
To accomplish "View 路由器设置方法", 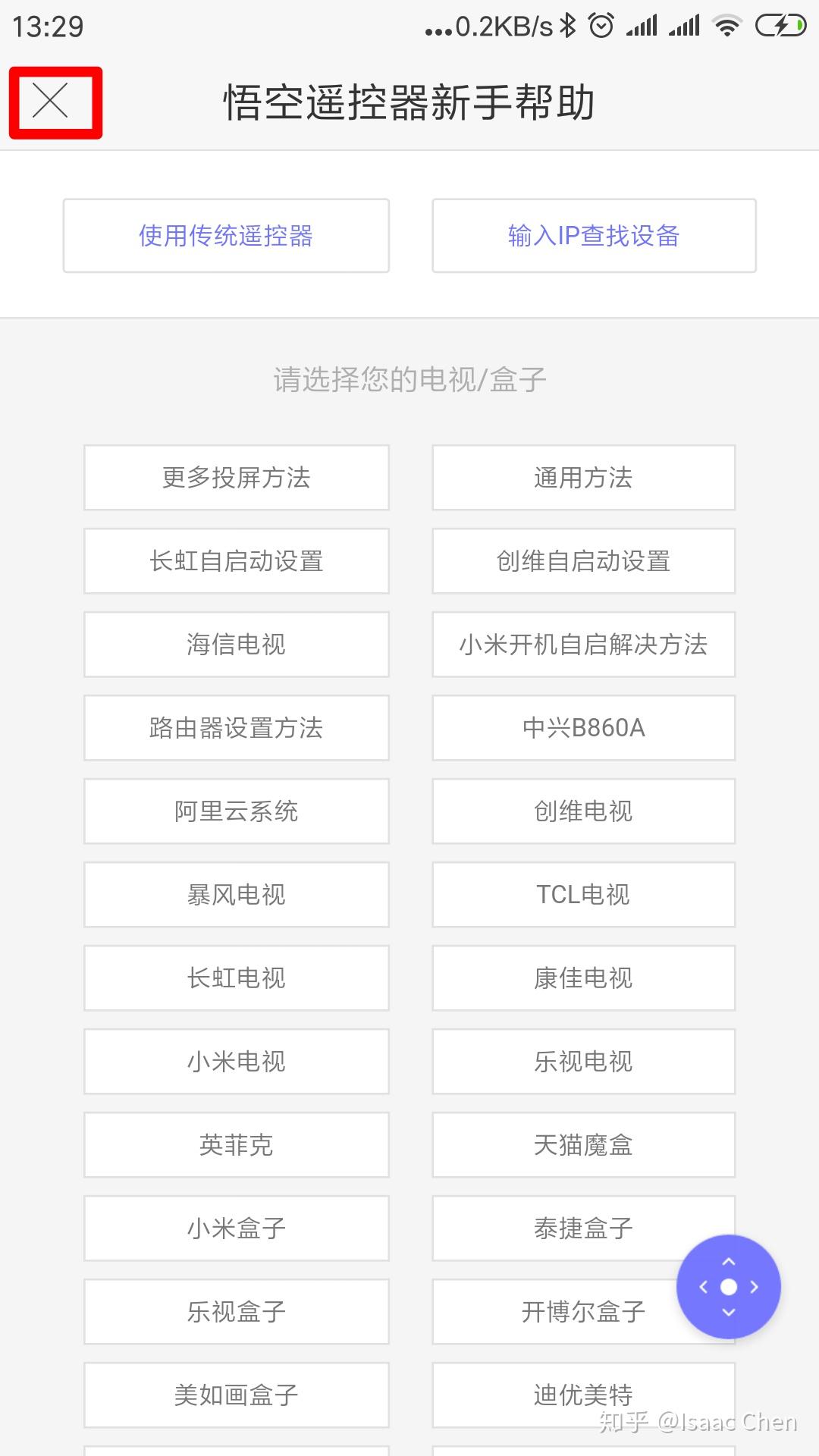I will [x=236, y=728].
